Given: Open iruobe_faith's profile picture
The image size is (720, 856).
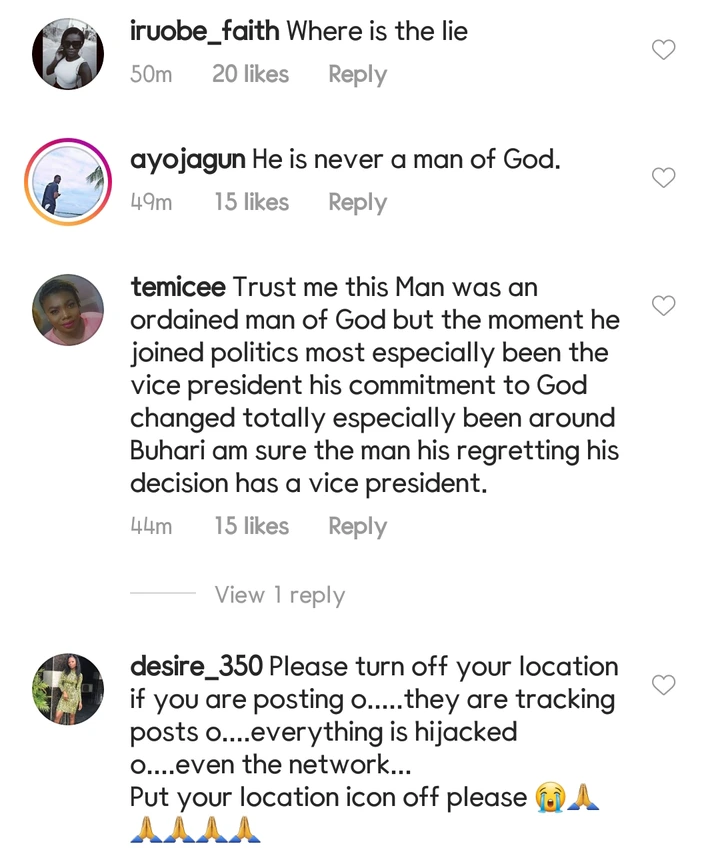Looking at the screenshot, I should (68, 52).
